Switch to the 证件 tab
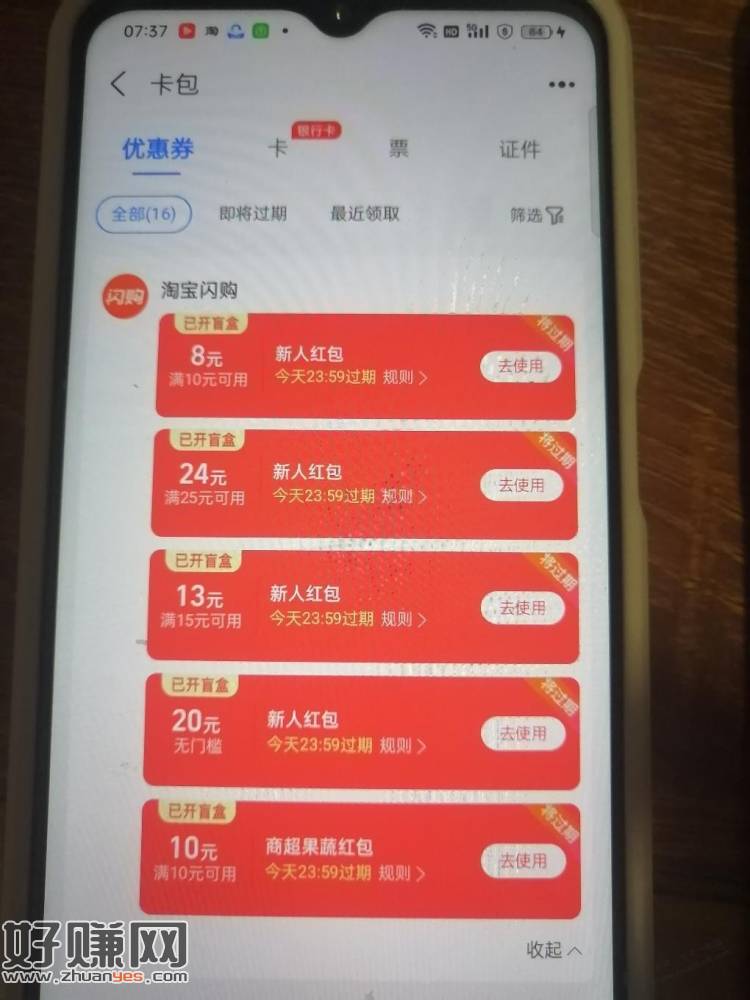 [519, 149]
